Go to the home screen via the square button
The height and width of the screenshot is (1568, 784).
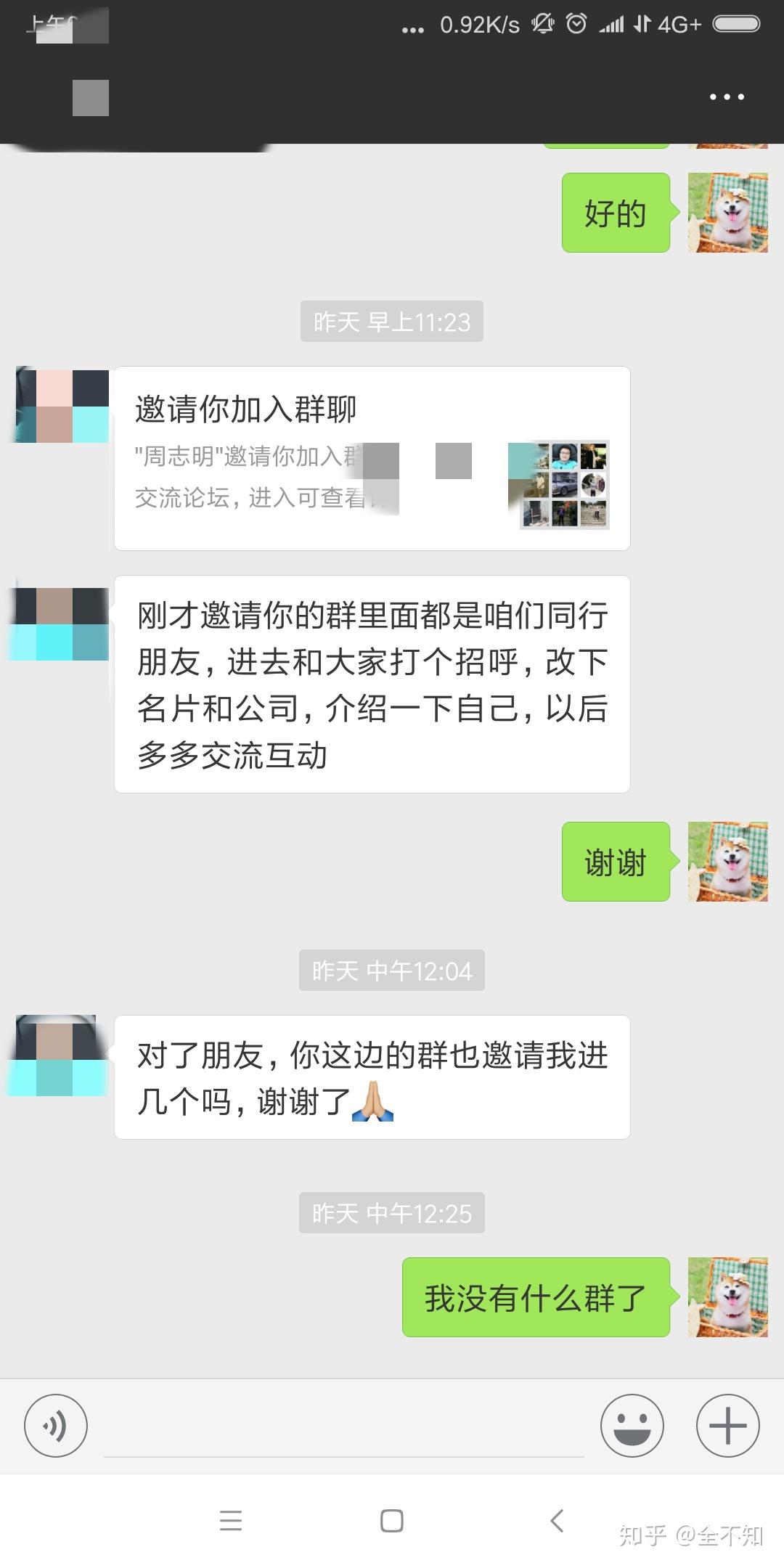pyautogui.click(x=392, y=1520)
